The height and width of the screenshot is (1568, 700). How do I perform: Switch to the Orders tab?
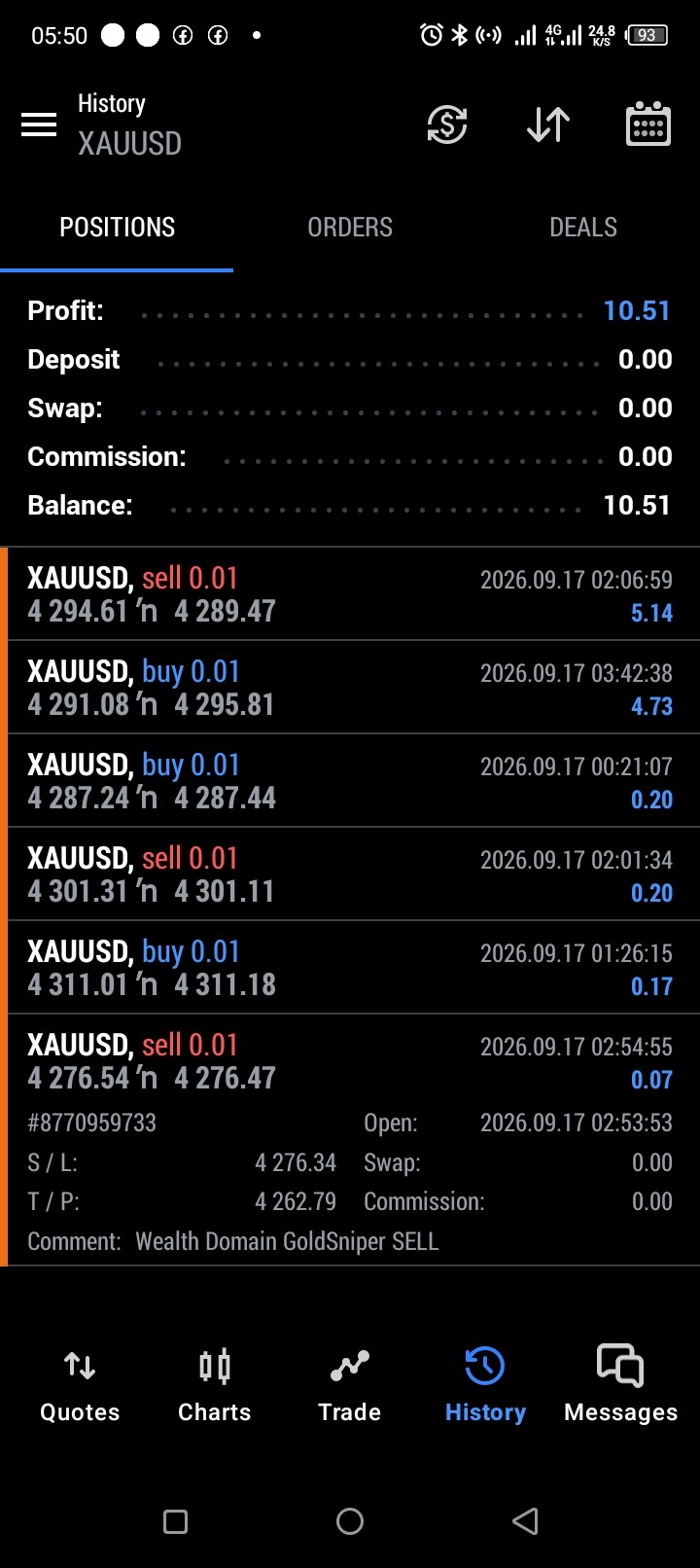pyautogui.click(x=350, y=228)
